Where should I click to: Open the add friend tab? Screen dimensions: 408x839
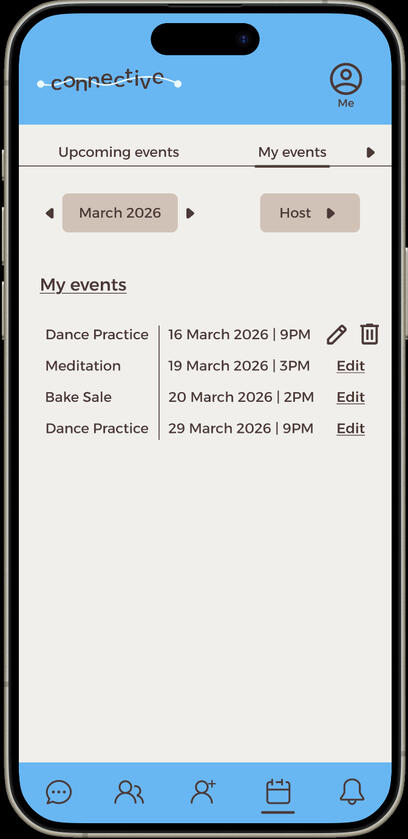click(203, 792)
